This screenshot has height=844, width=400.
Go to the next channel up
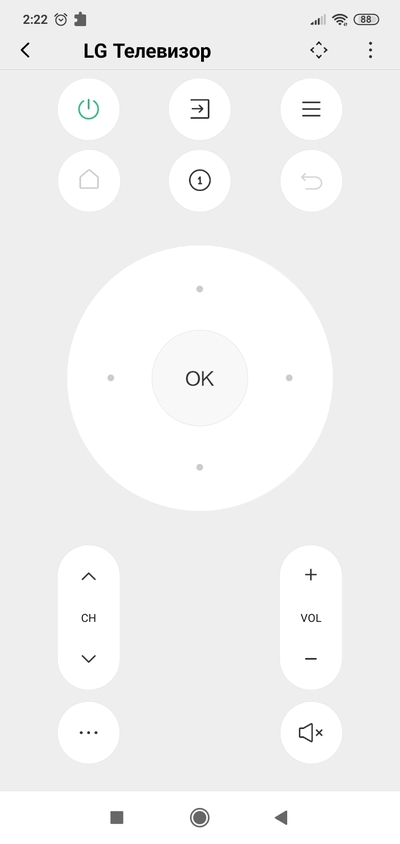[89, 576]
